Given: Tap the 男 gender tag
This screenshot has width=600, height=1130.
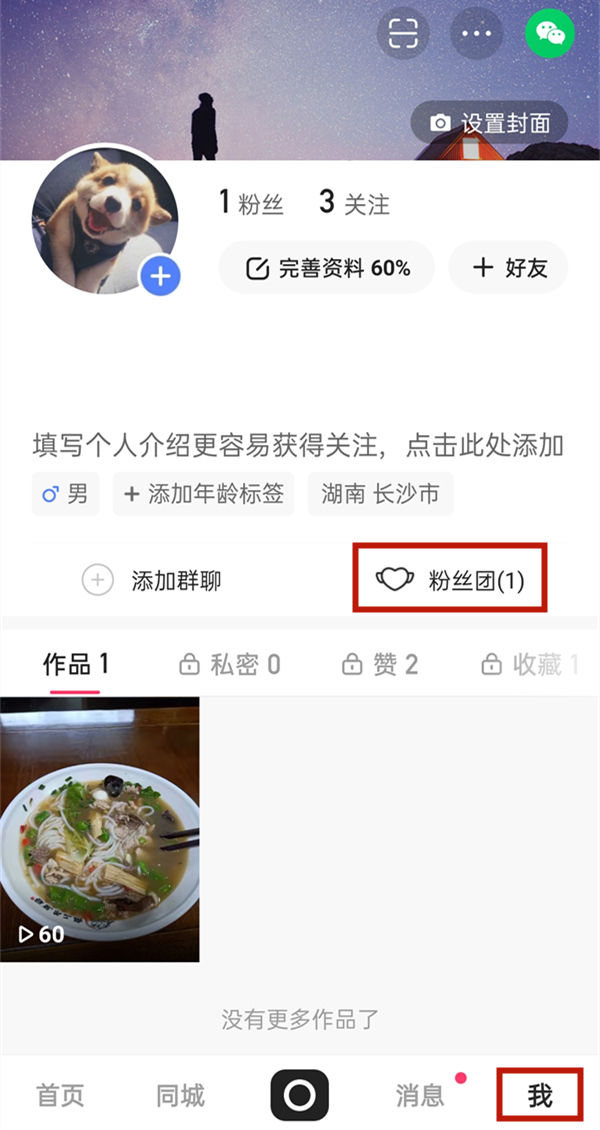Looking at the screenshot, I should click(x=66, y=494).
